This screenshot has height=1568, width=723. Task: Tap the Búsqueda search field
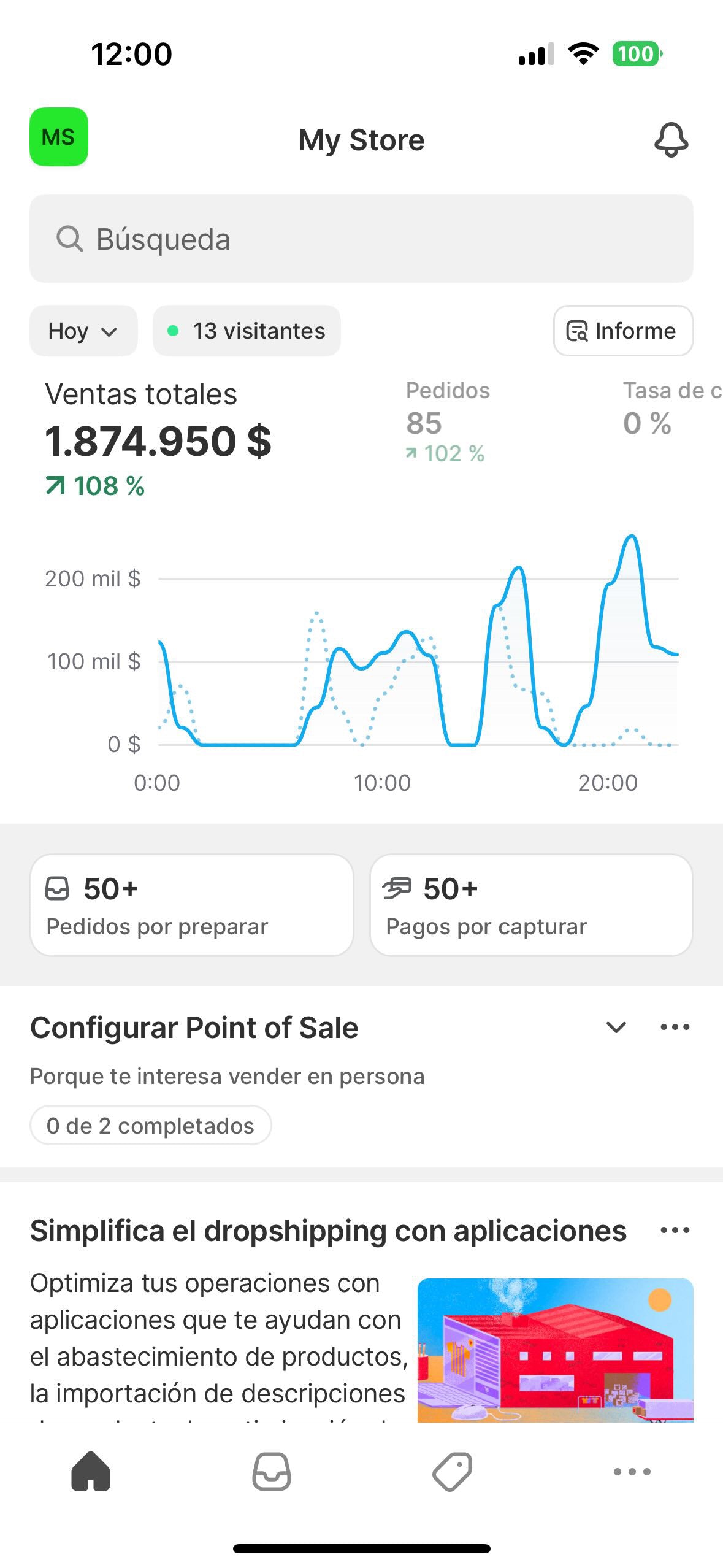point(361,239)
